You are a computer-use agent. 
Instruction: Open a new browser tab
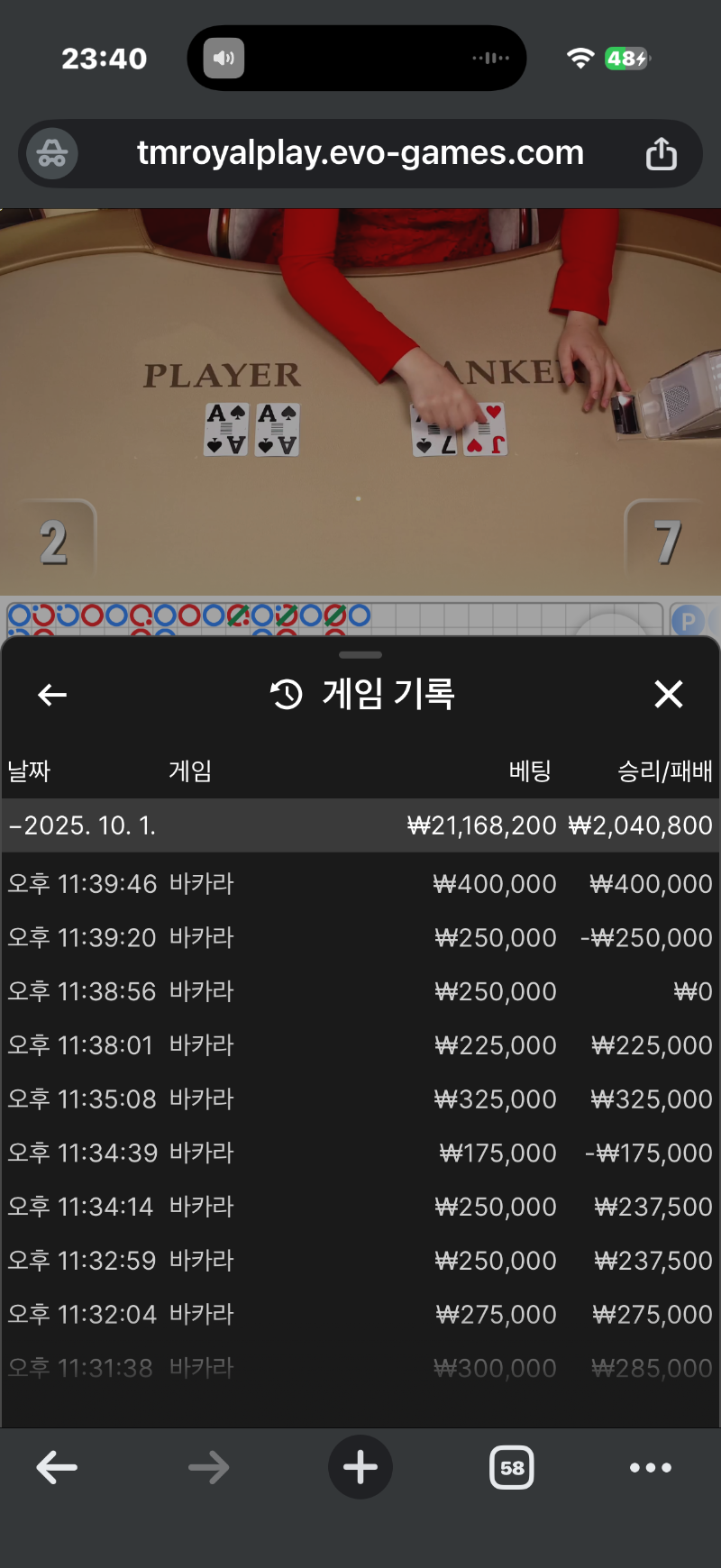(360, 1468)
